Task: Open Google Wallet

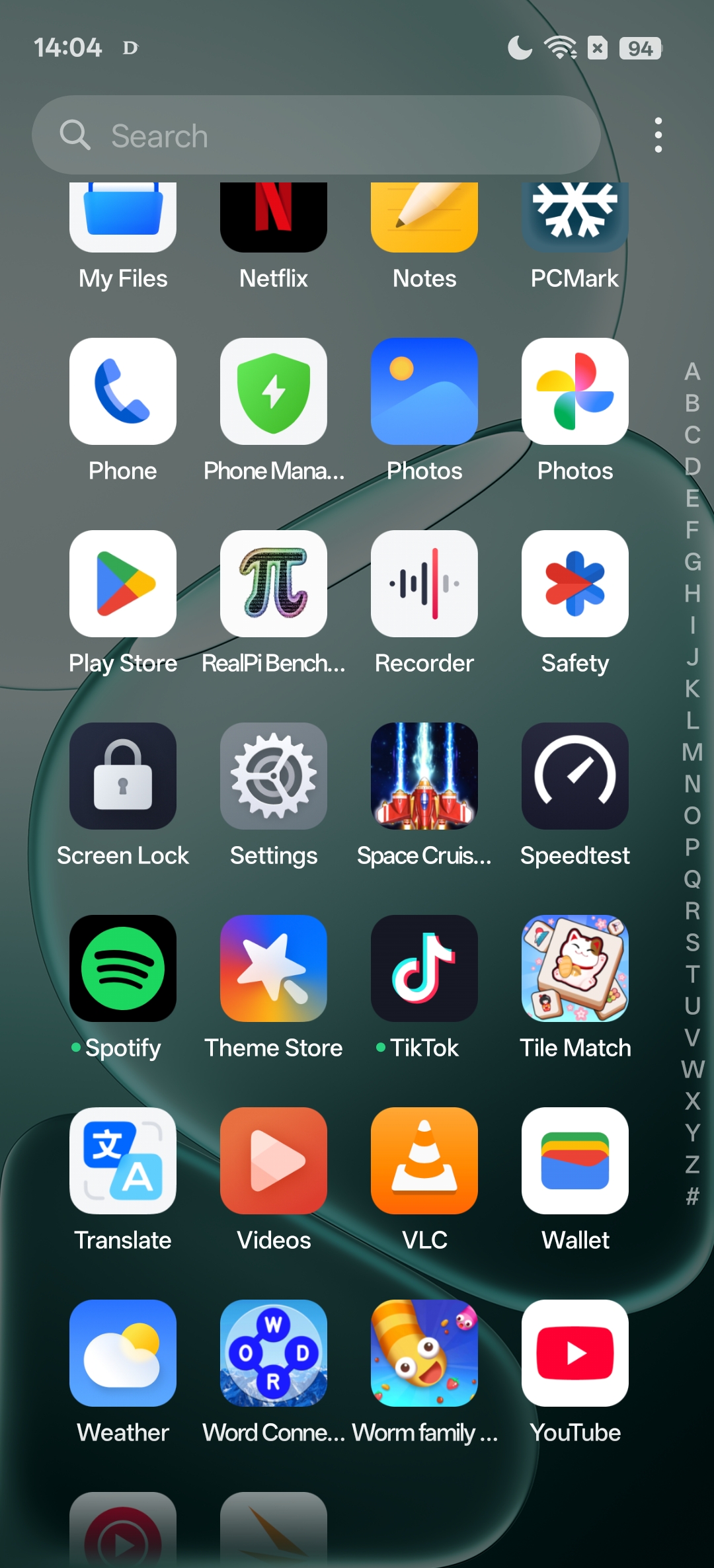Action: pos(575,1161)
